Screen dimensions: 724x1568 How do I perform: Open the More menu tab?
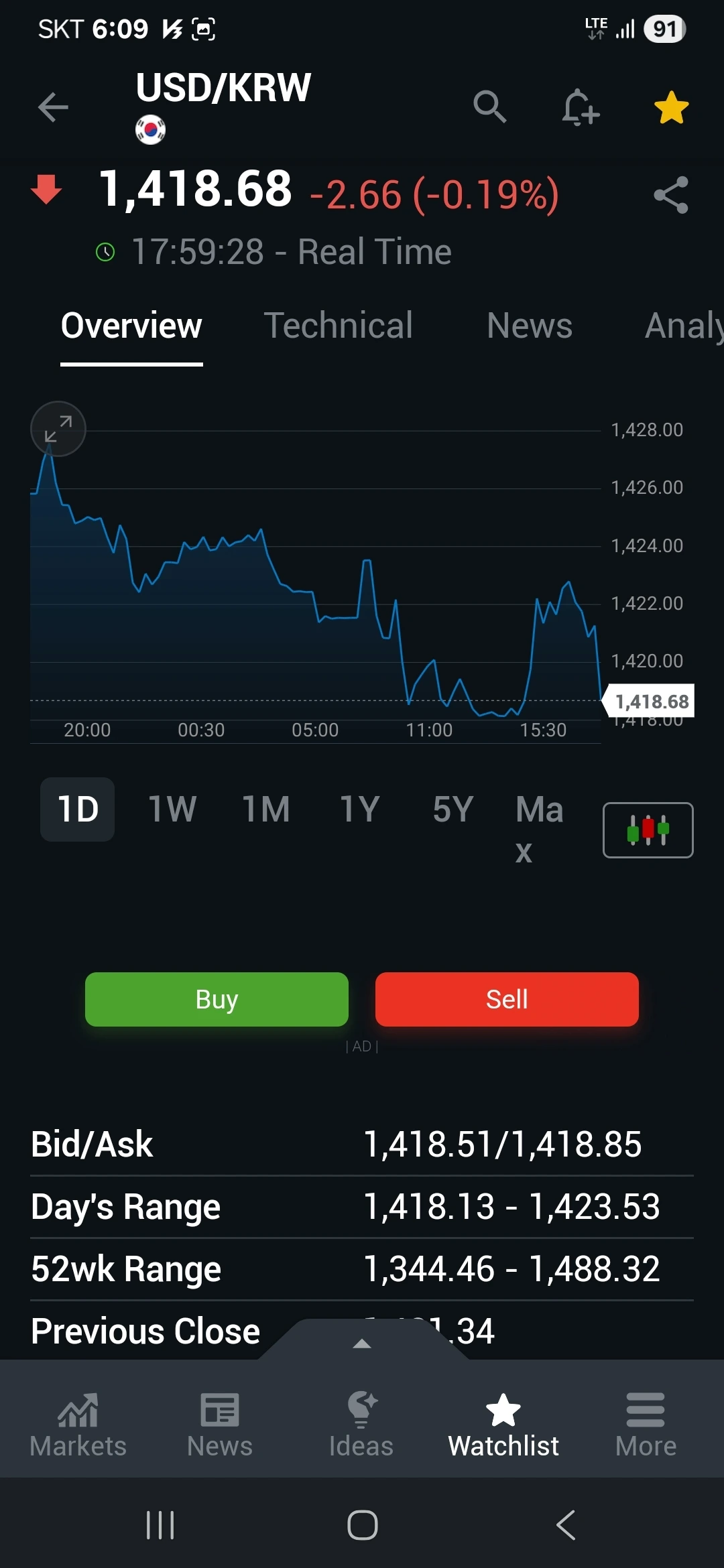pos(646,1425)
